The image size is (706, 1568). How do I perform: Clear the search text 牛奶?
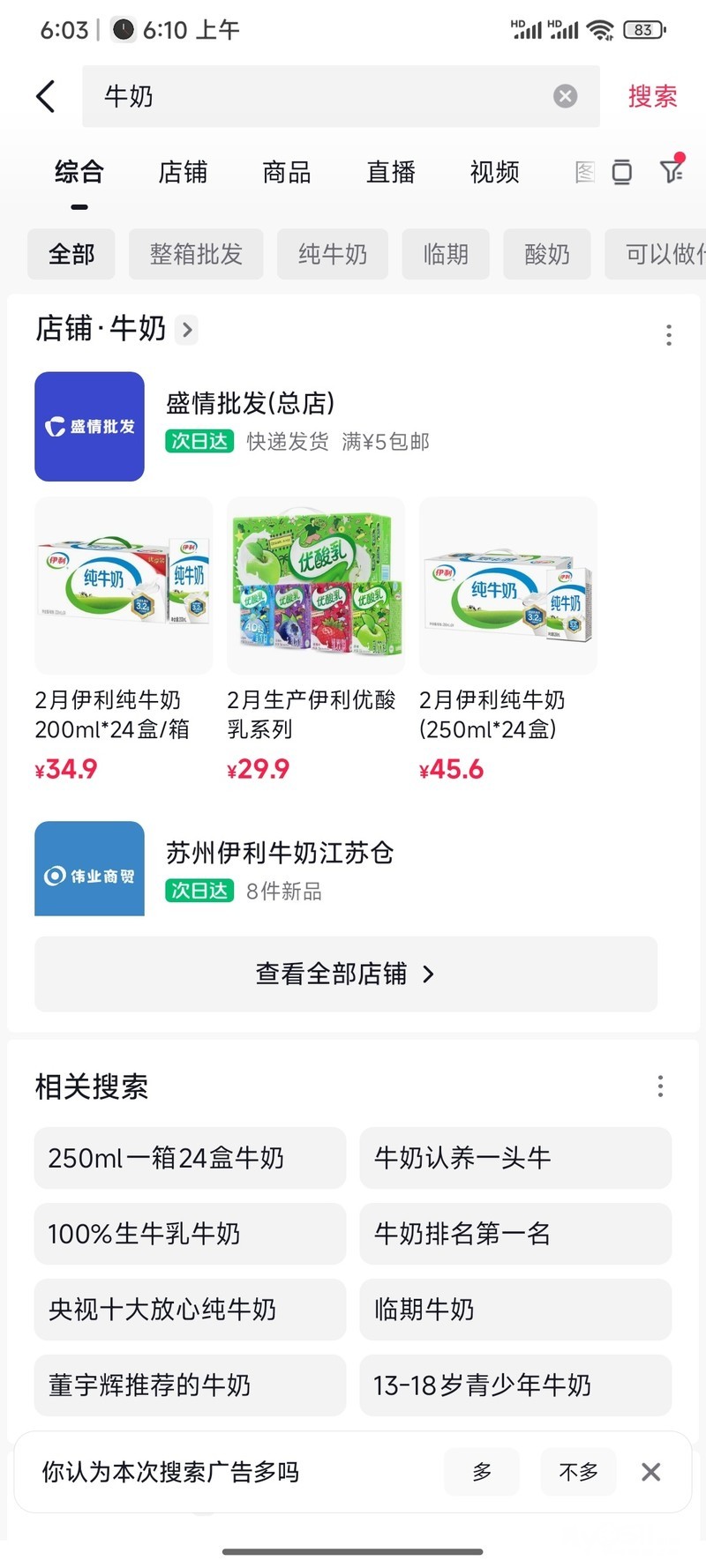(565, 96)
